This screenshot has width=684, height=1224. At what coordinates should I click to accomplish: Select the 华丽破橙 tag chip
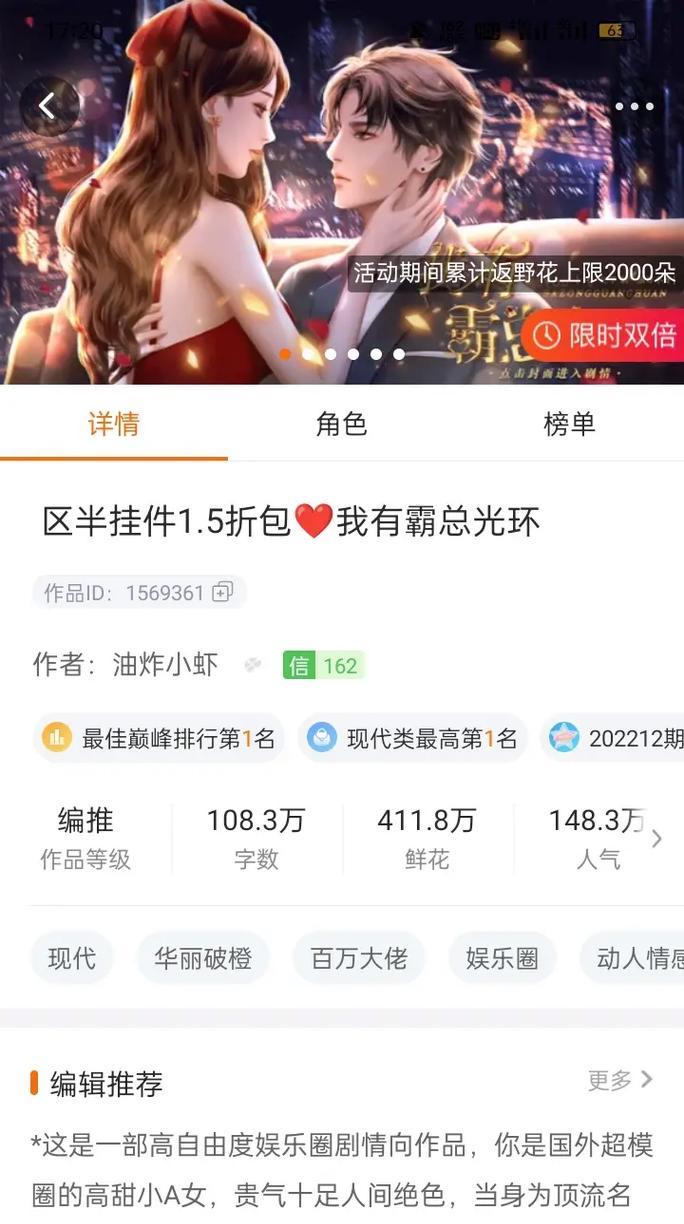pos(203,958)
